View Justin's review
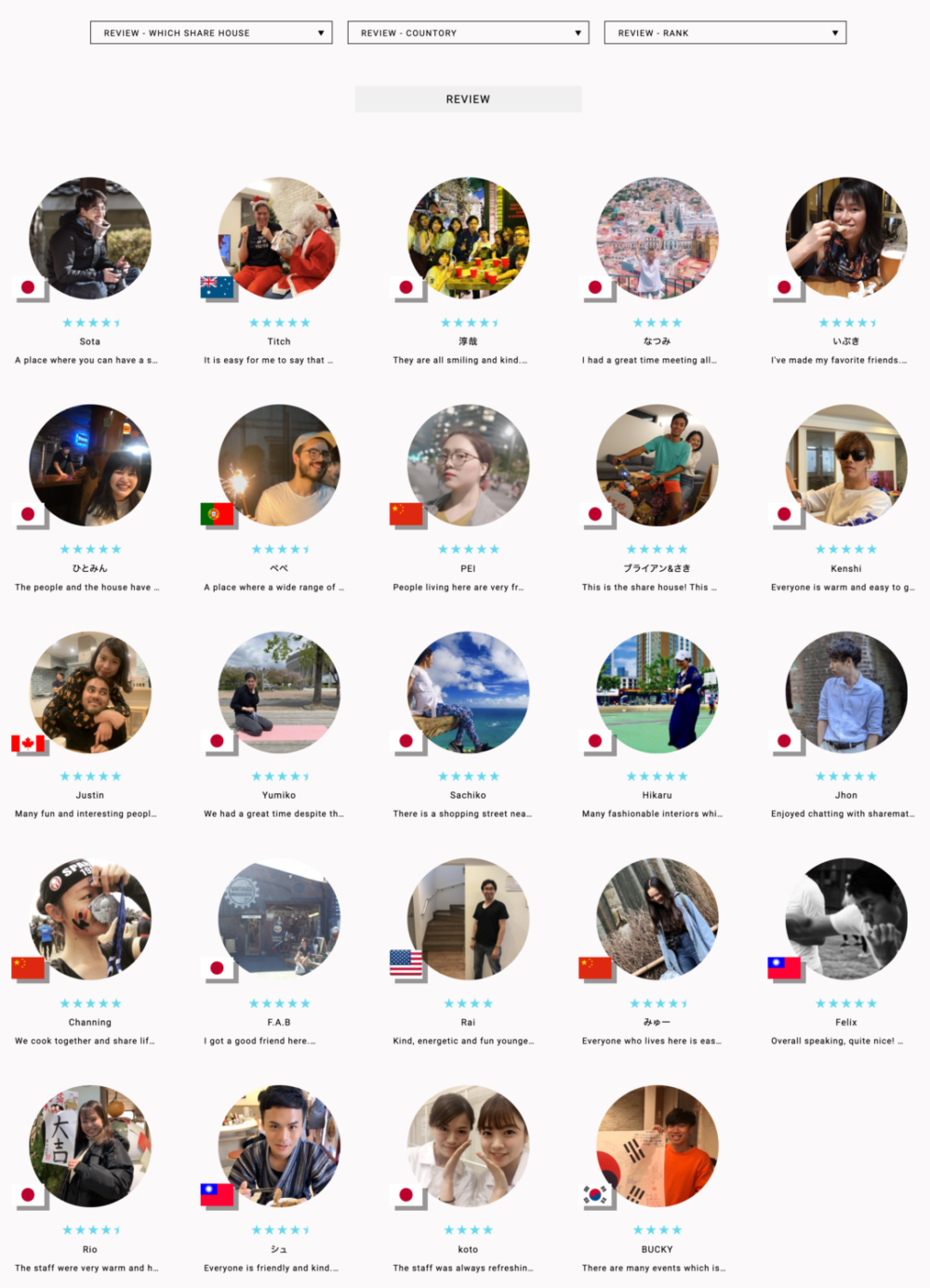Screen dimensions: 930x1288 click(x=90, y=692)
